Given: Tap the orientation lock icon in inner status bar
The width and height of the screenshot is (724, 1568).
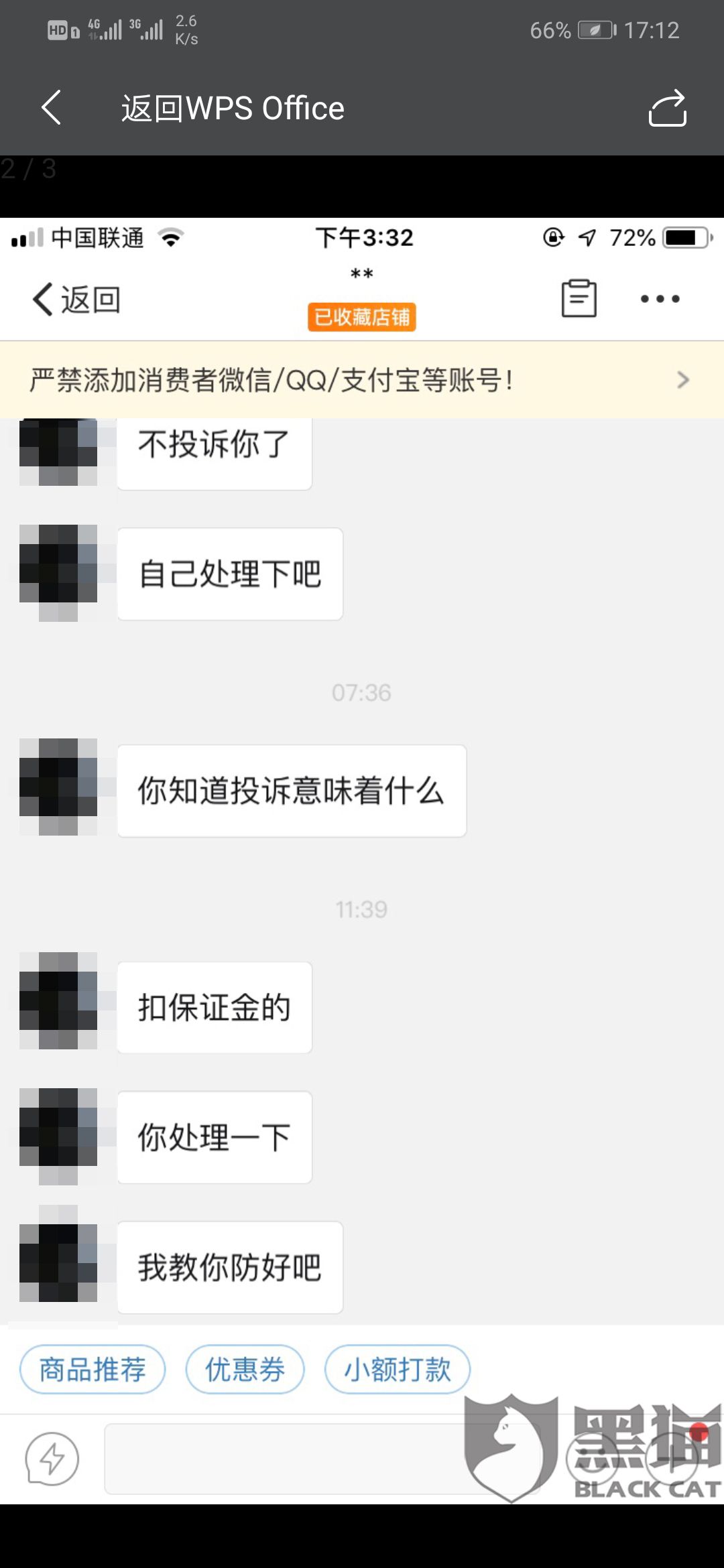Looking at the screenshot, I should point(552,237).
